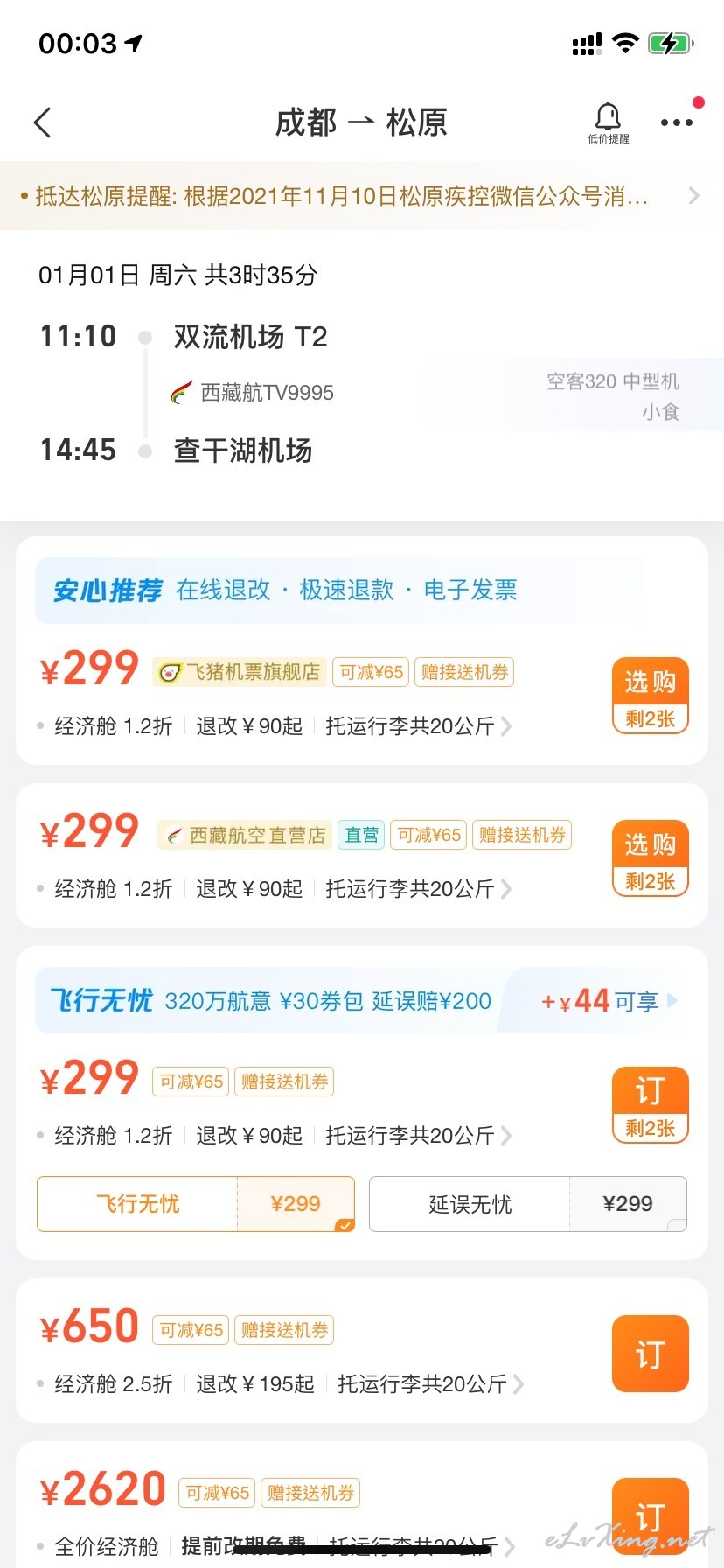The image size is (724, 1568).
Task: Open the +¥44 可享 飞行无忧 offer
Action: pos(609,1000)
